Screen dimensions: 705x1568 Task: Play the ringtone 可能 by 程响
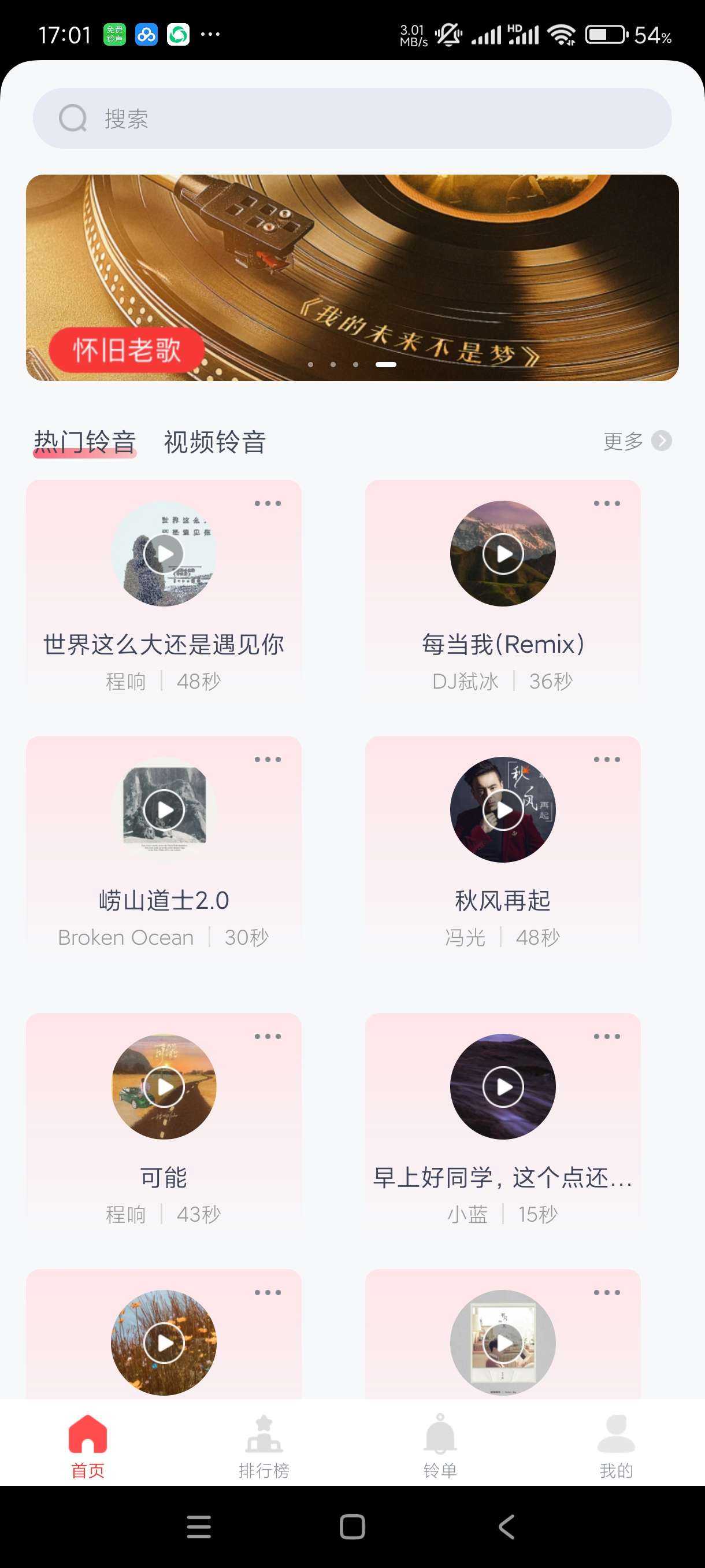(x=164, y=1086)
